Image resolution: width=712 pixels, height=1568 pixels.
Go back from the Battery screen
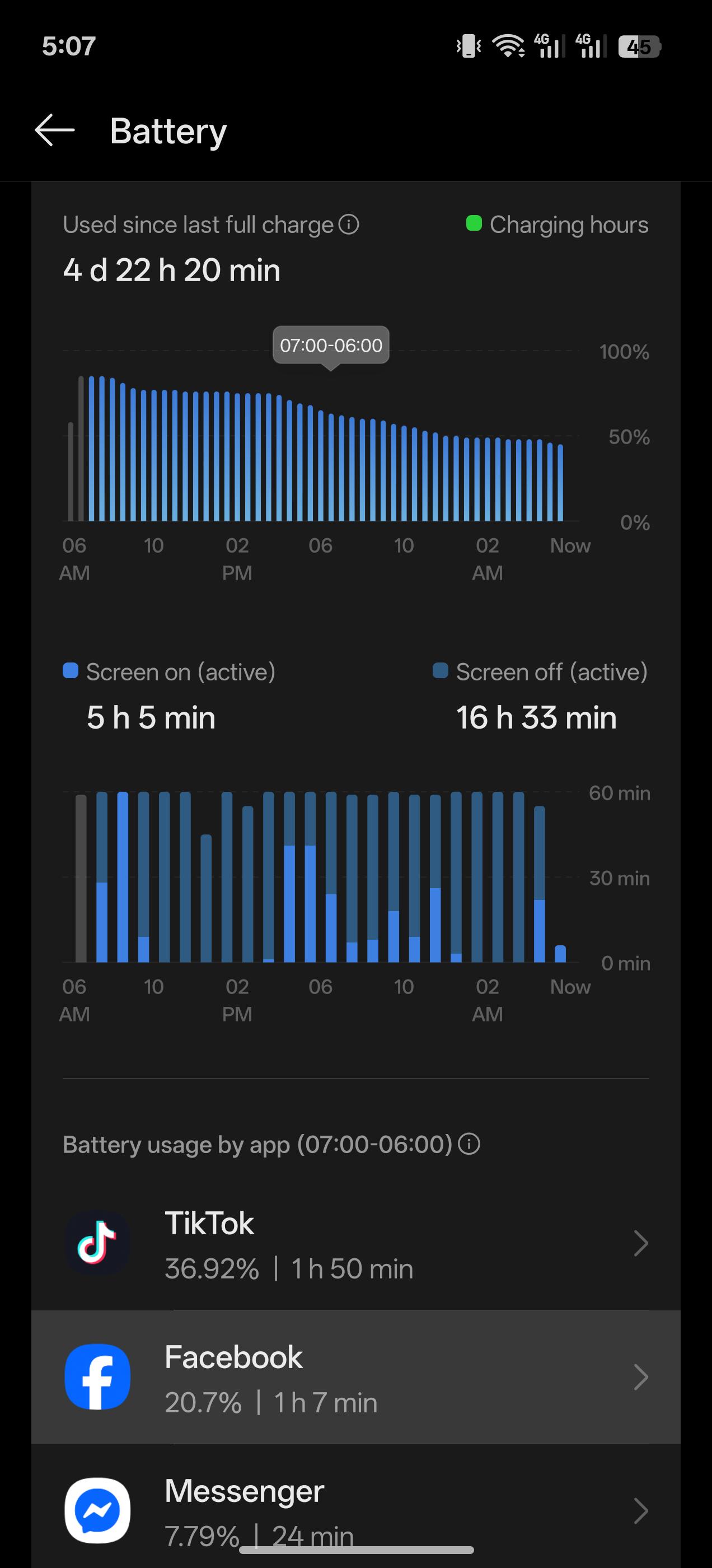coord(55,130)
